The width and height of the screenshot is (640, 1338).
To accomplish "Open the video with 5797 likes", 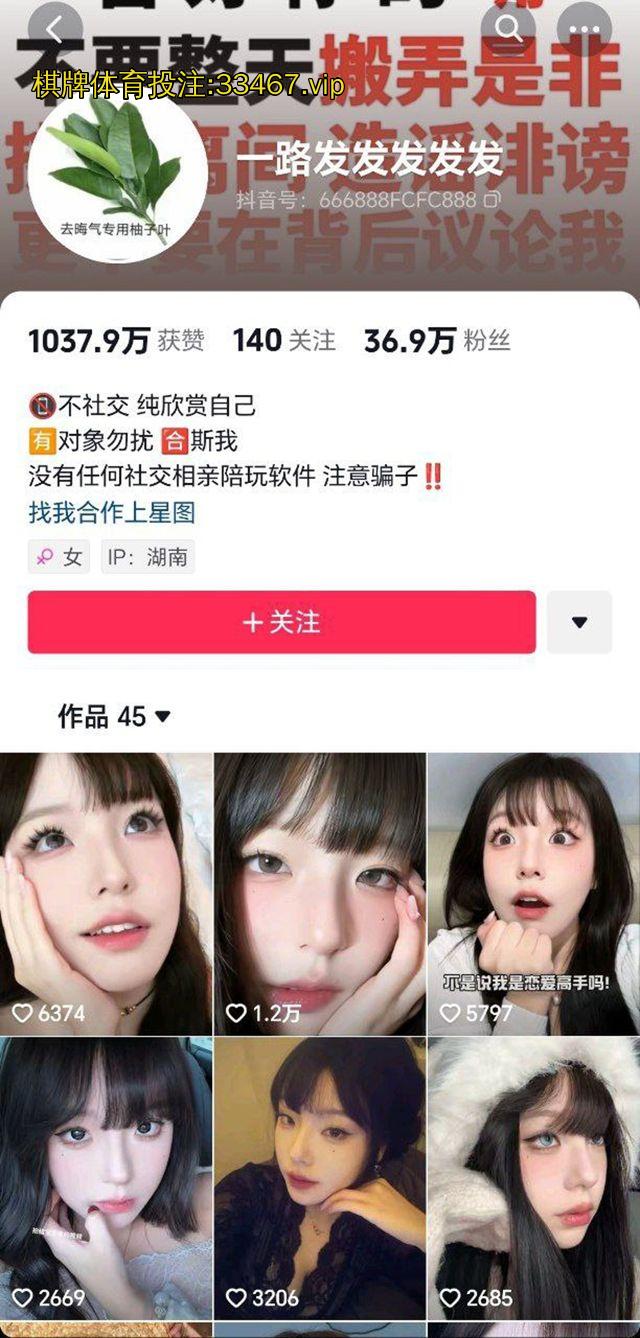I will [x=534, y=893].
